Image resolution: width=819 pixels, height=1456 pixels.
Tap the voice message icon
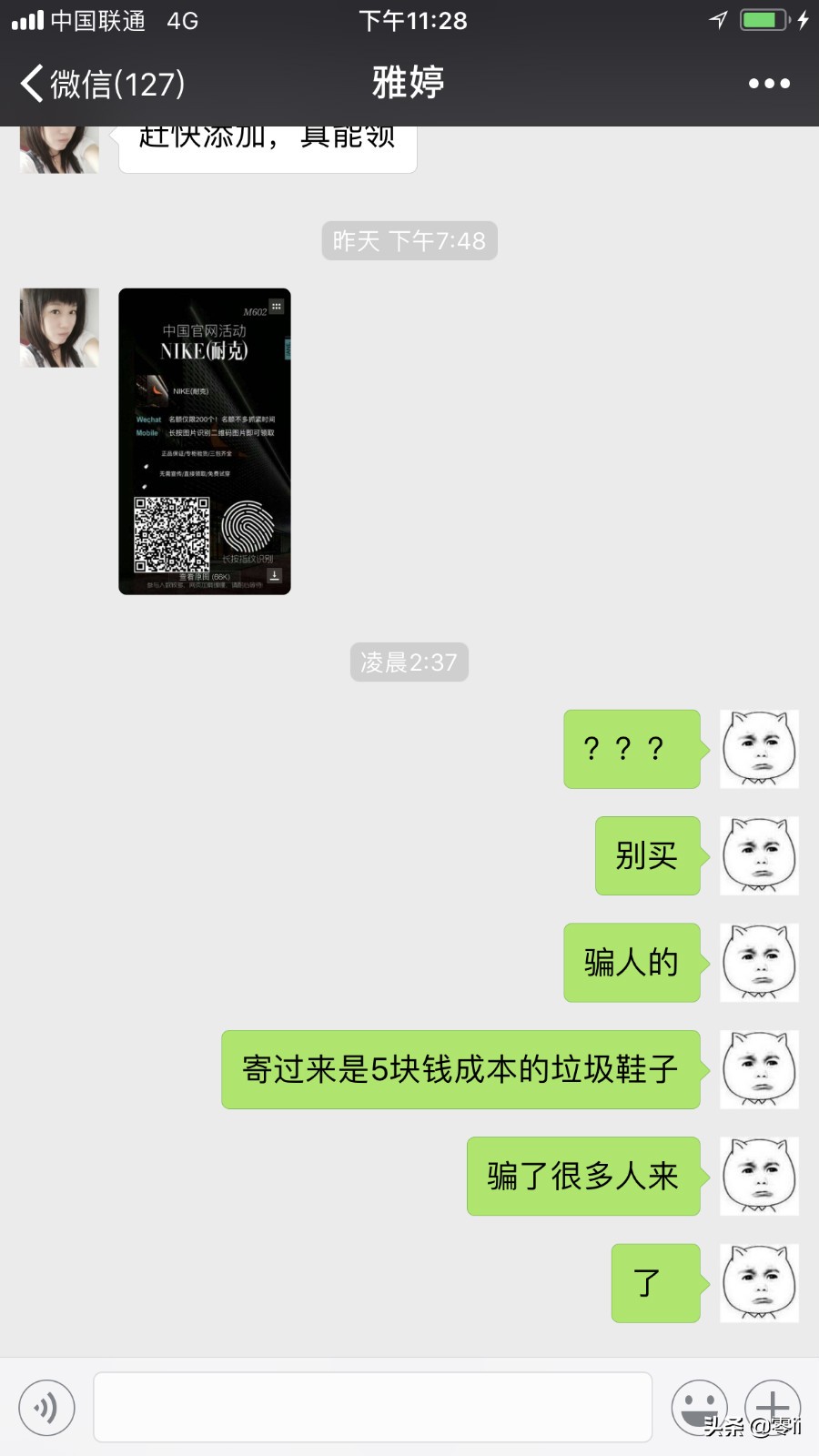click(x=47, y=1406)
